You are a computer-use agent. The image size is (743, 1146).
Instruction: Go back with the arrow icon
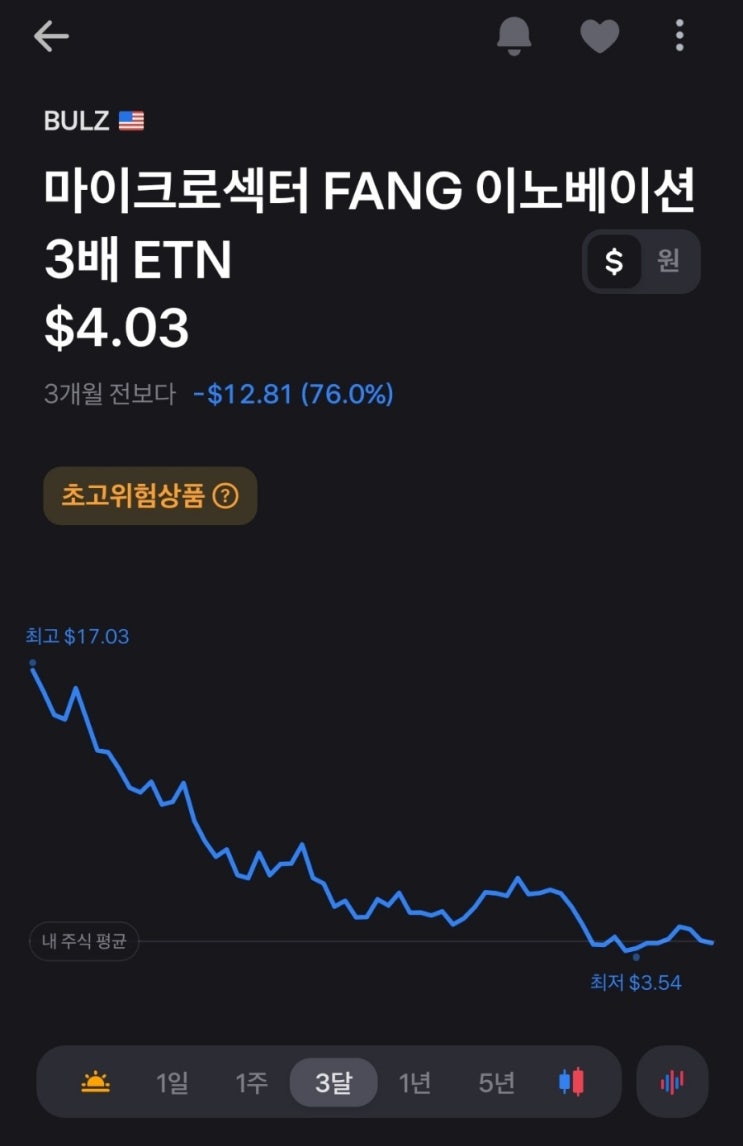tap(51, 36)
